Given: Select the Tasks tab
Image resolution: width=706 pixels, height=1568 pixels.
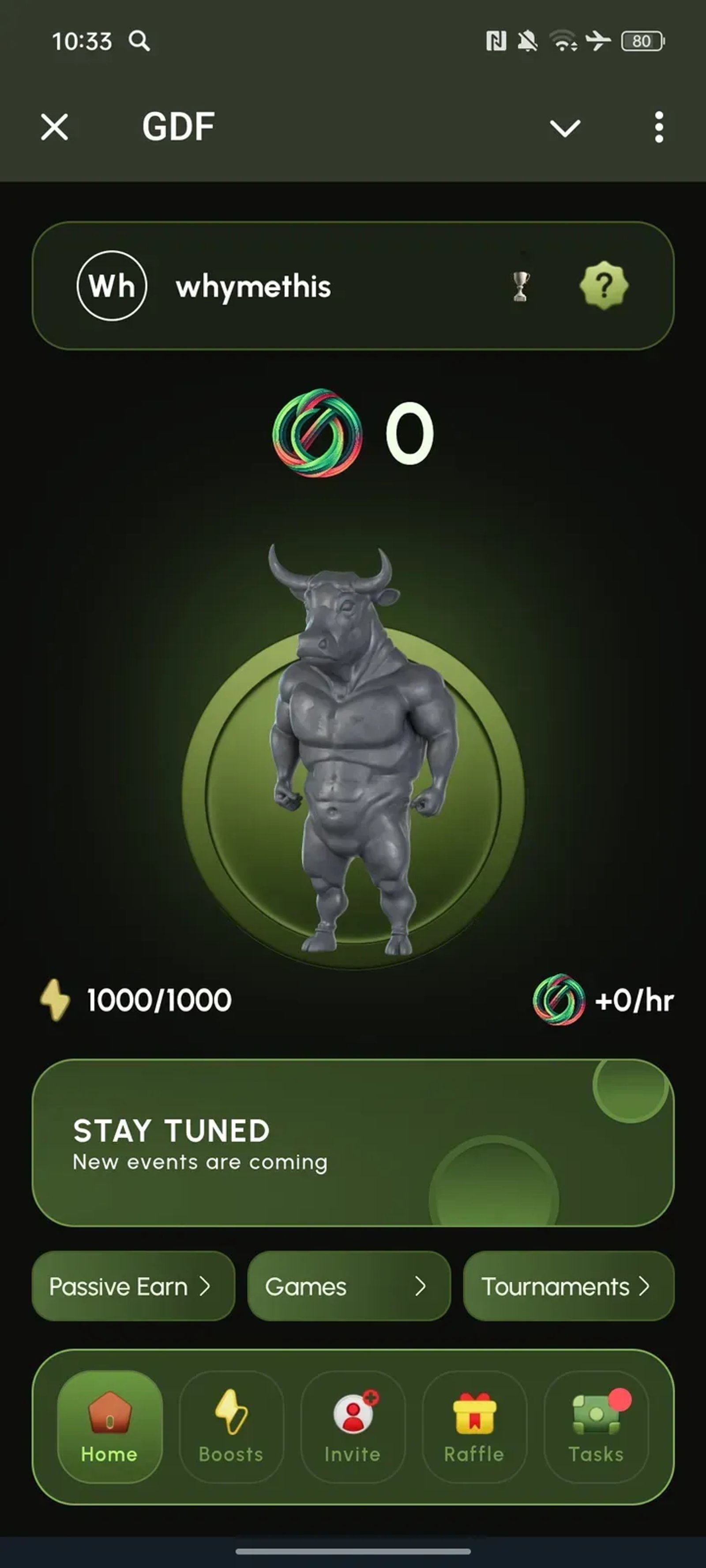Looking at the screenshot, I should click(x=595, y=1427).
